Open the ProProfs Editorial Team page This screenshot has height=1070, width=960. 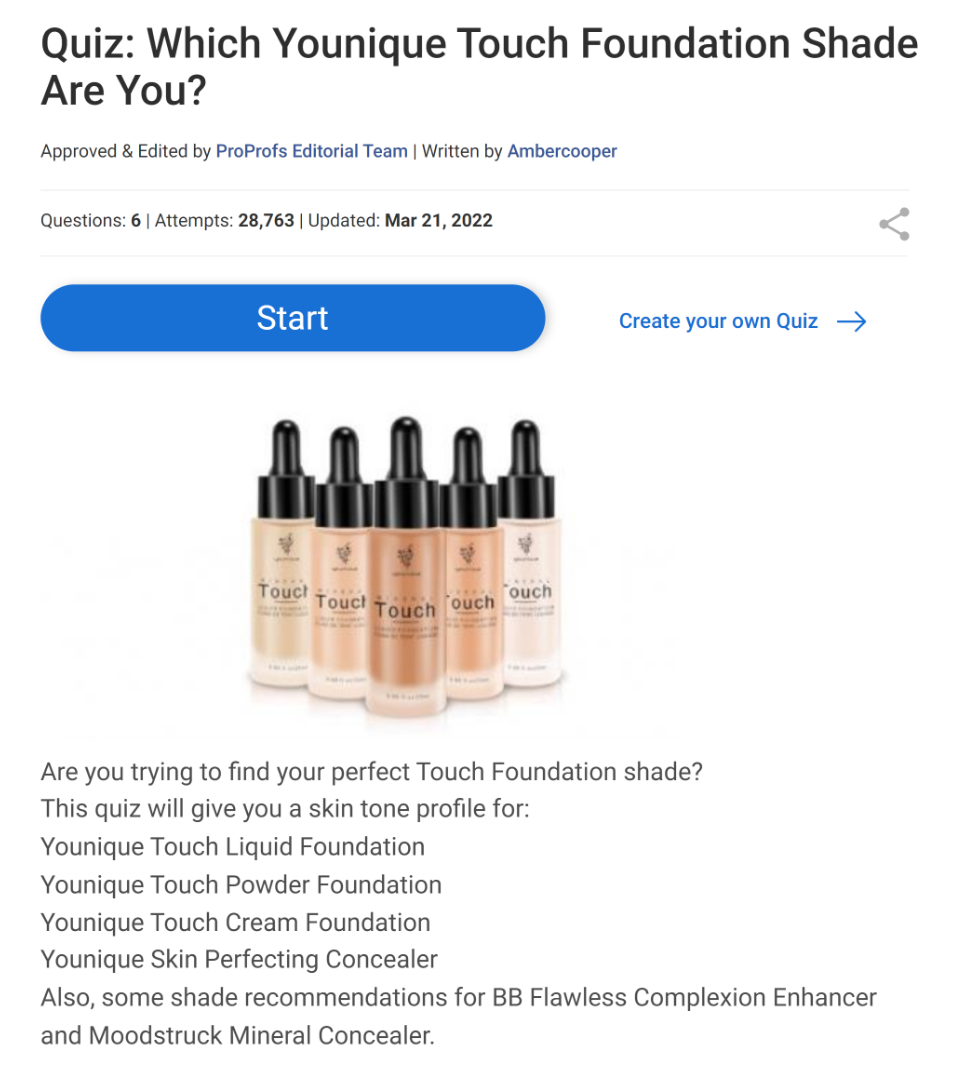[x=311, y=151]
